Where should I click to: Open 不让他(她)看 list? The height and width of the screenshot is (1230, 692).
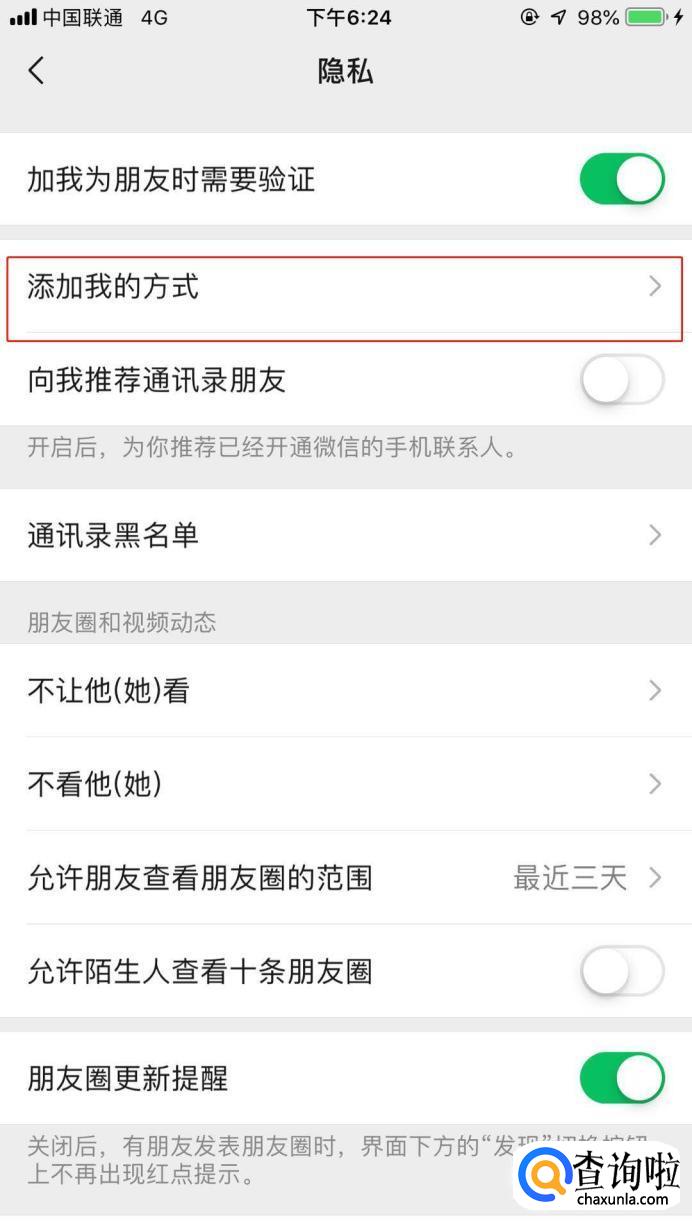[345, 690]
